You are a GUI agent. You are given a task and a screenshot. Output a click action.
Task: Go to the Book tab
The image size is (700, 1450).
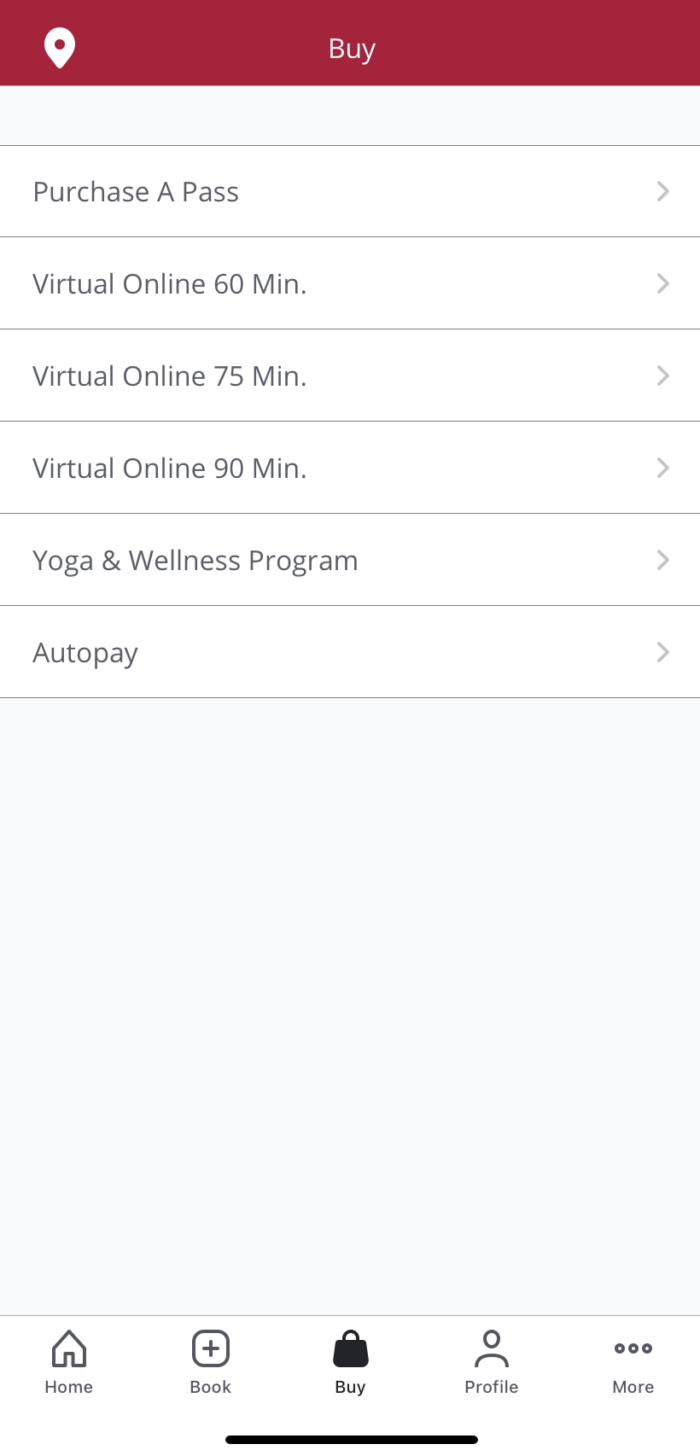coord(210,1362)
